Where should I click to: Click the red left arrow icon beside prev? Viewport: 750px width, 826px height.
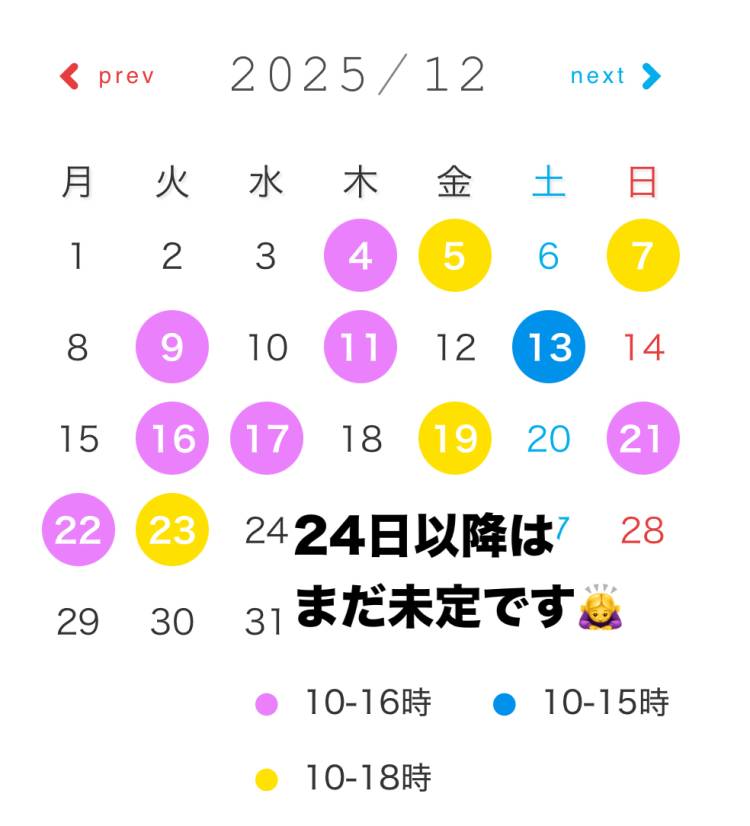[x=68, y=74]
